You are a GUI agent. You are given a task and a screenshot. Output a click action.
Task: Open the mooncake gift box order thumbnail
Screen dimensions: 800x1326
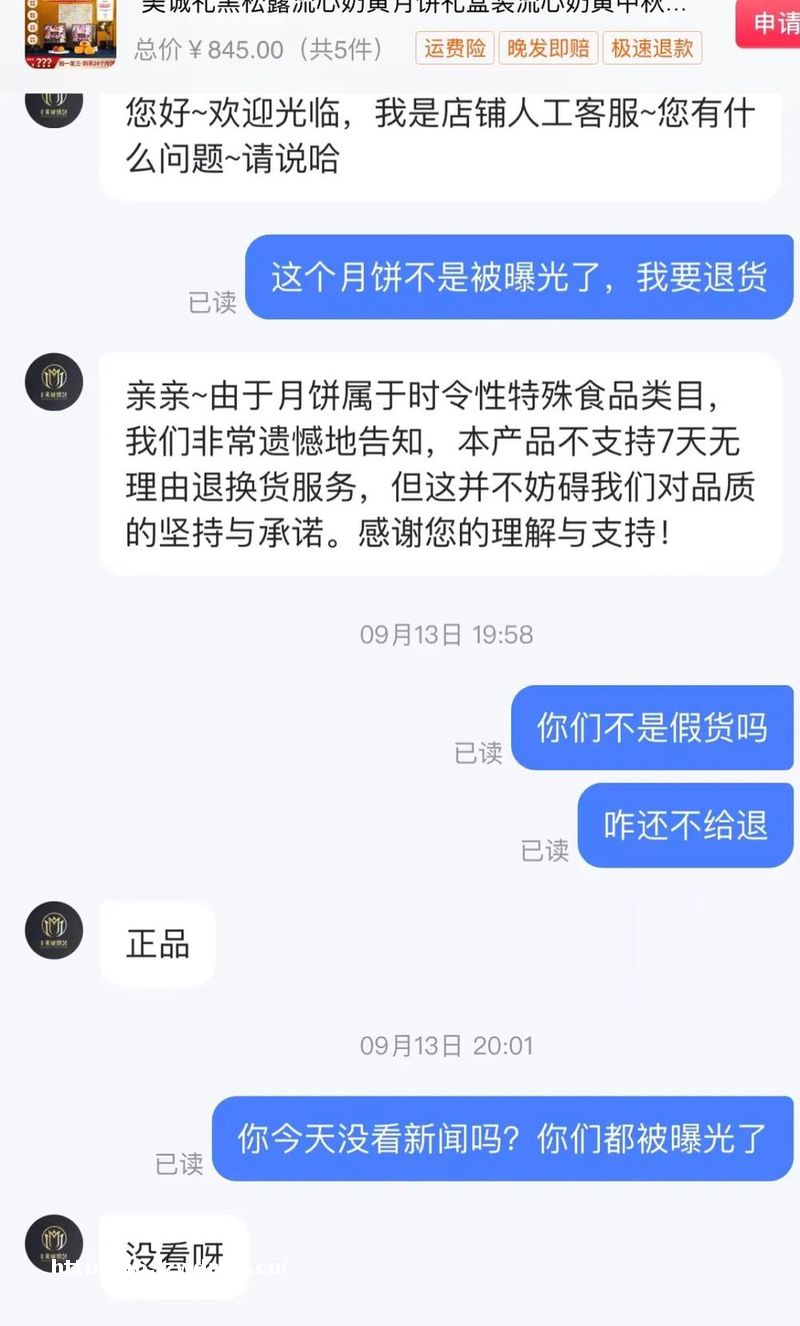(x=70, y=34)
